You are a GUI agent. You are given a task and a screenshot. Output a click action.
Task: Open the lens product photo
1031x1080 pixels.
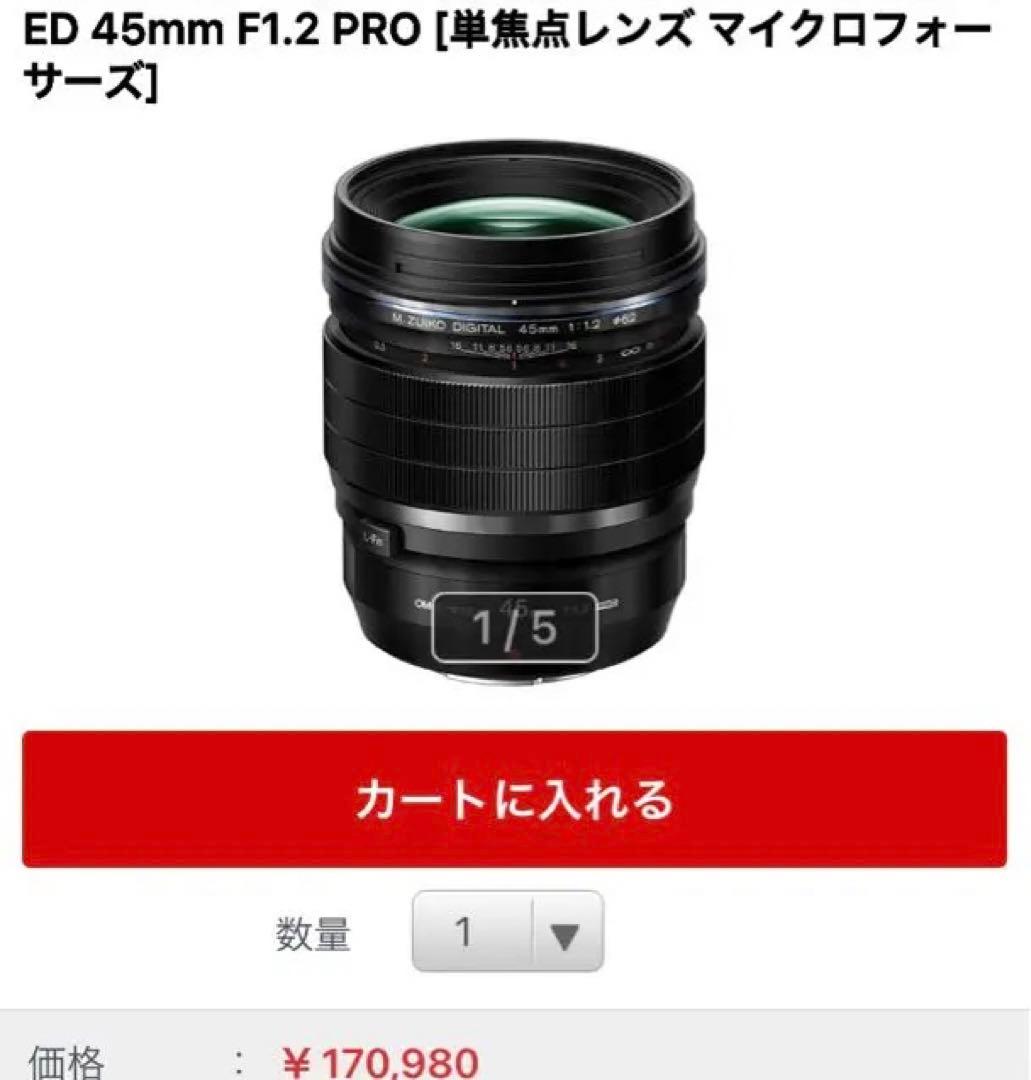[513, 400]
